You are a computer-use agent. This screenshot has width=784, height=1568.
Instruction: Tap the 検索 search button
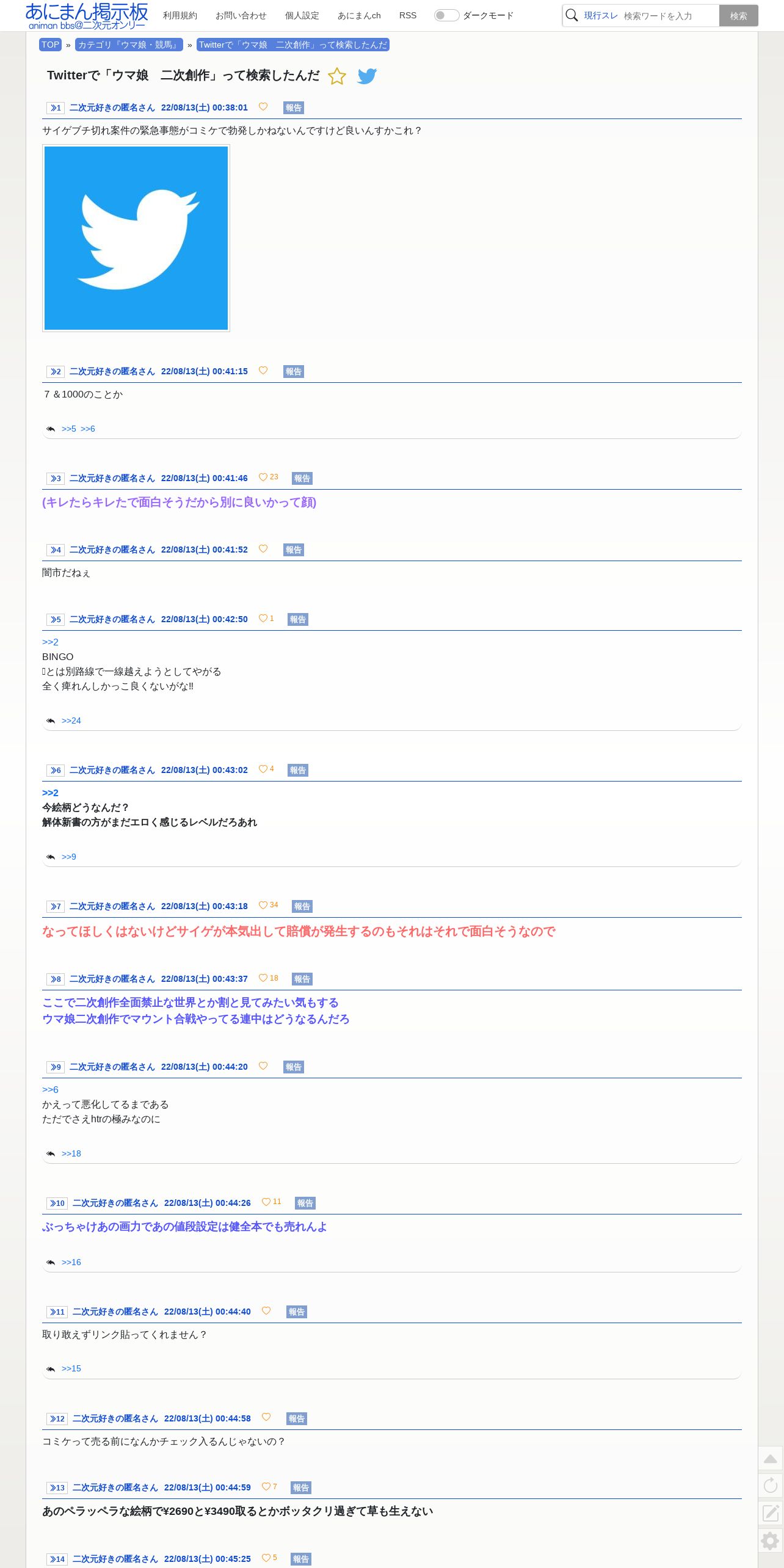738,16
